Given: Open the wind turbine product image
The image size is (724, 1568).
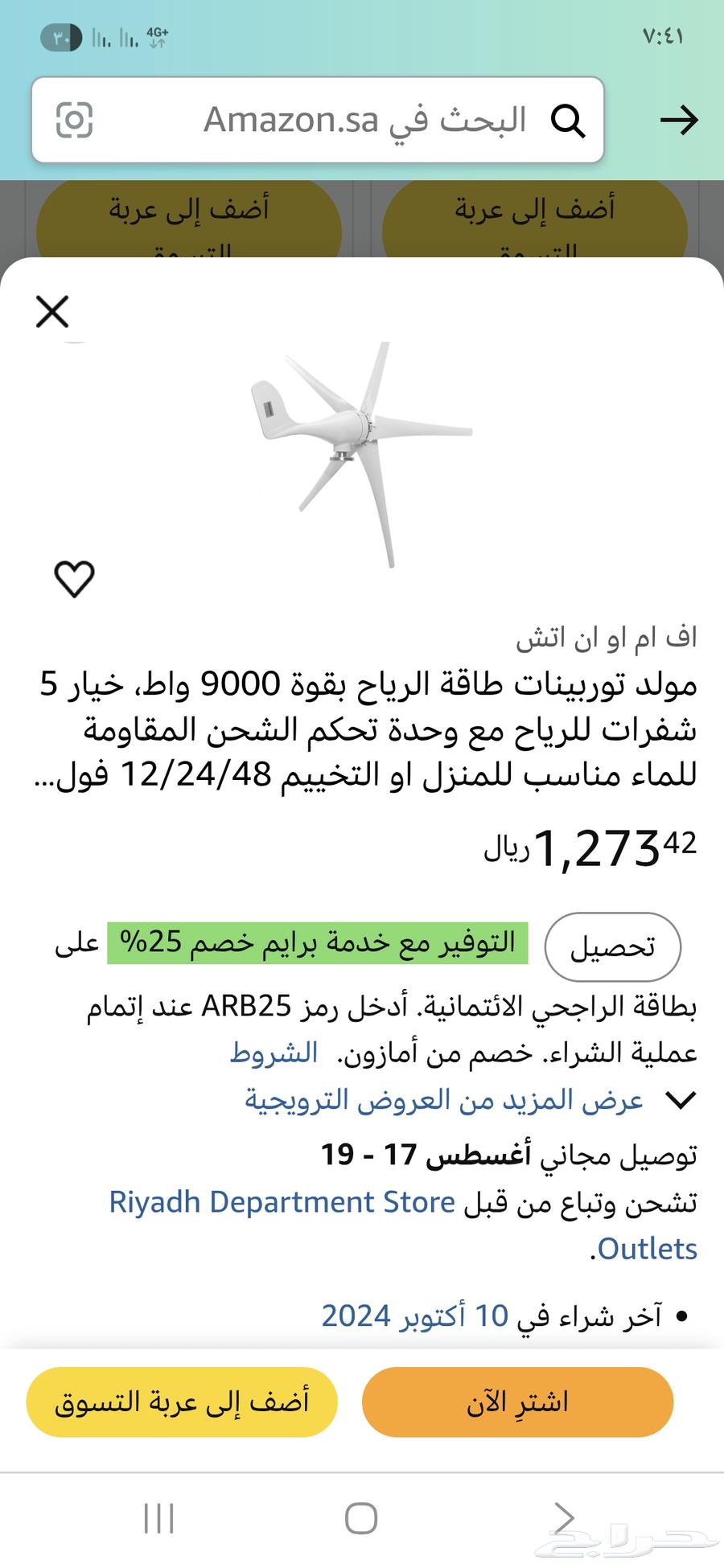Looking at the screenshot, I should tap(362, 453).
